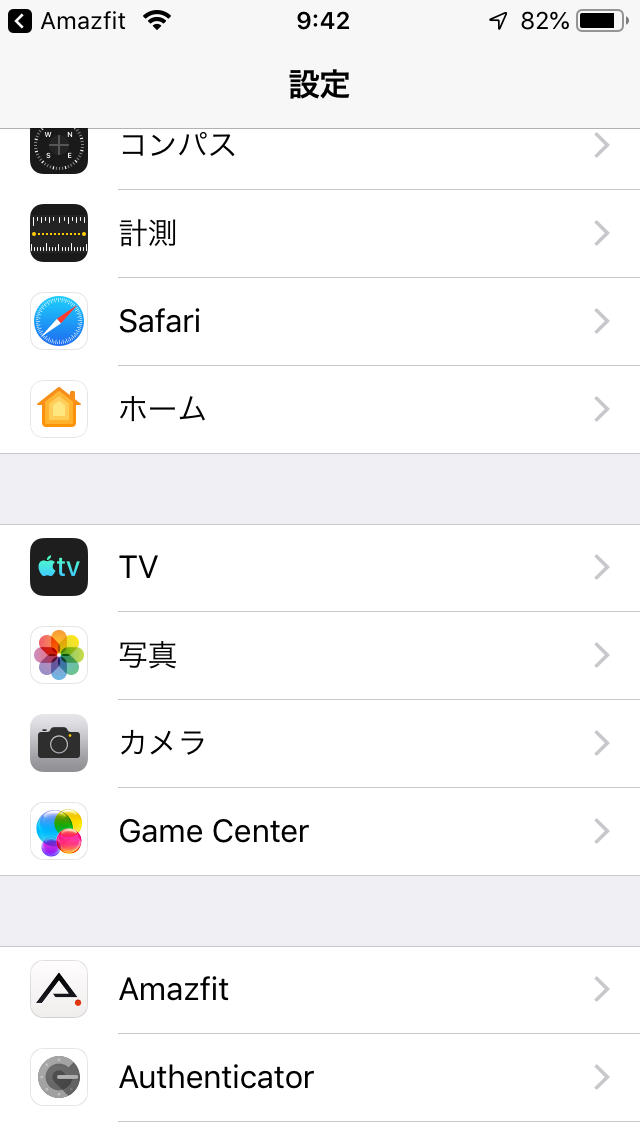Open TV settings
Screen dimensions: 640x1136
[320, 567]
